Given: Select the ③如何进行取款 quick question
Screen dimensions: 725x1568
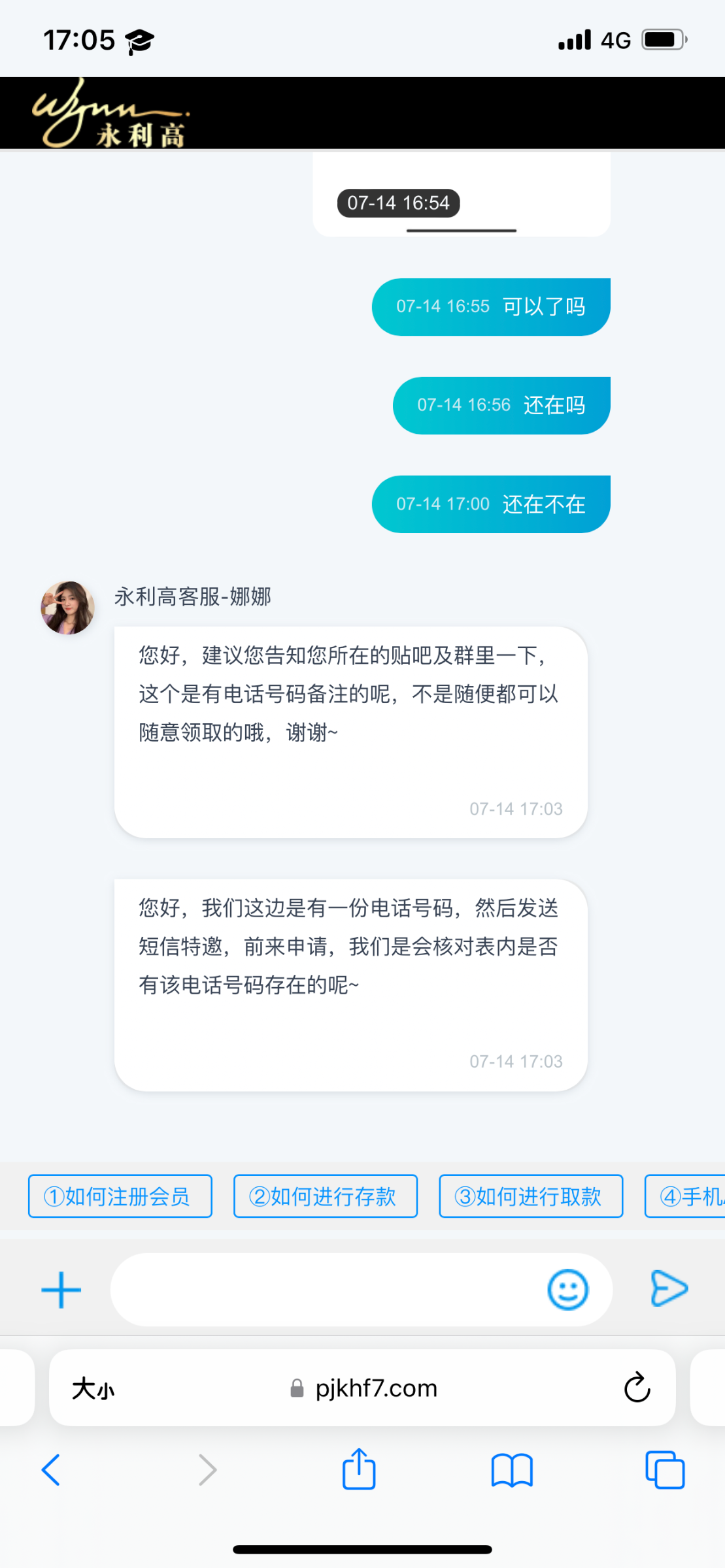Looking at the screenshot, I should point(531,1196).
